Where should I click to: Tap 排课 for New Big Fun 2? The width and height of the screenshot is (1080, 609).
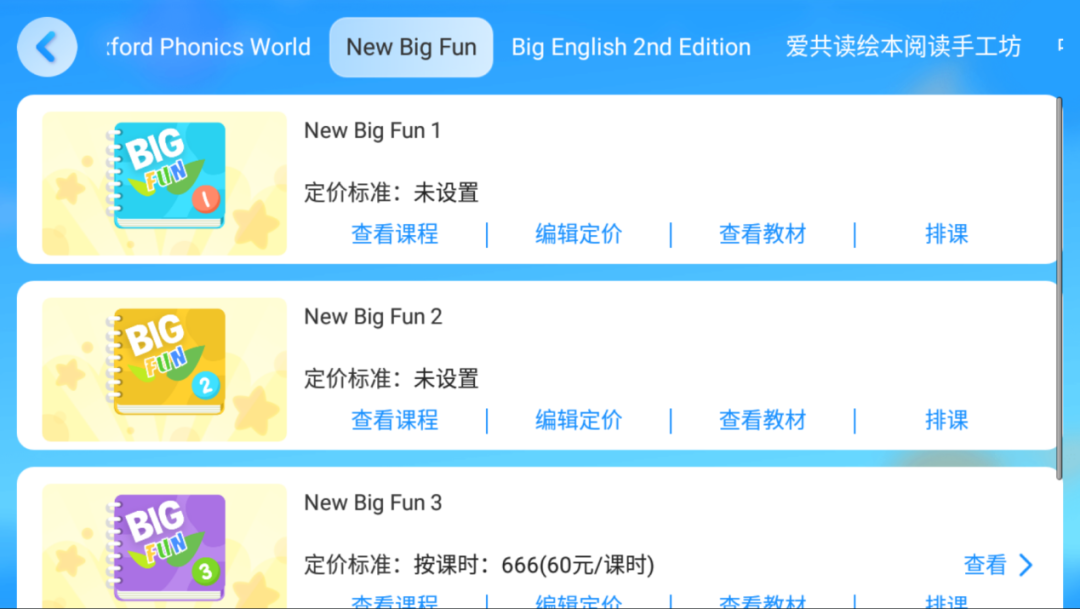[x=947, y=420]
